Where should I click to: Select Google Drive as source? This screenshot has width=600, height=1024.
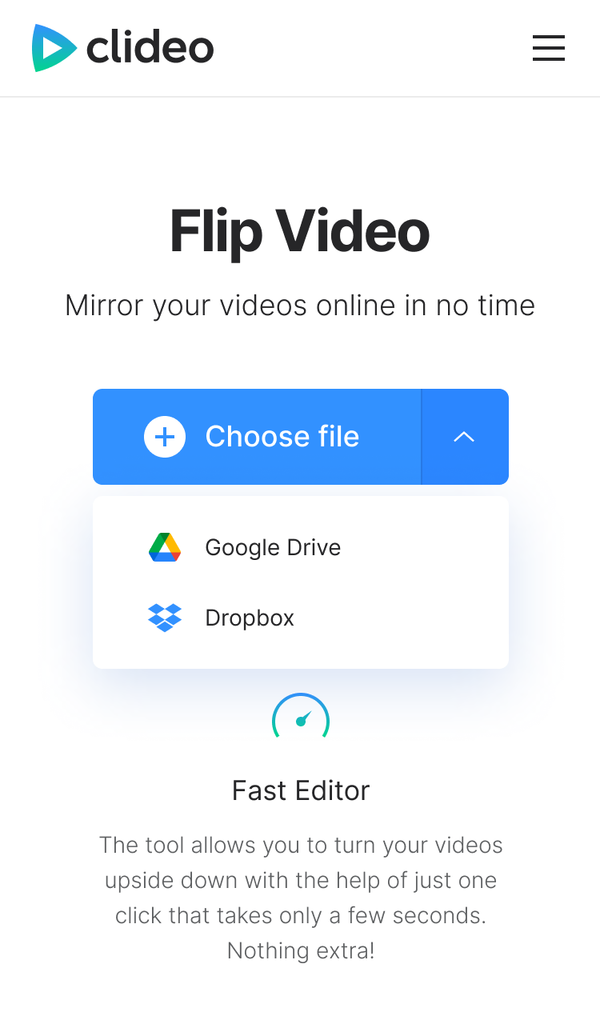click(300, 547)
